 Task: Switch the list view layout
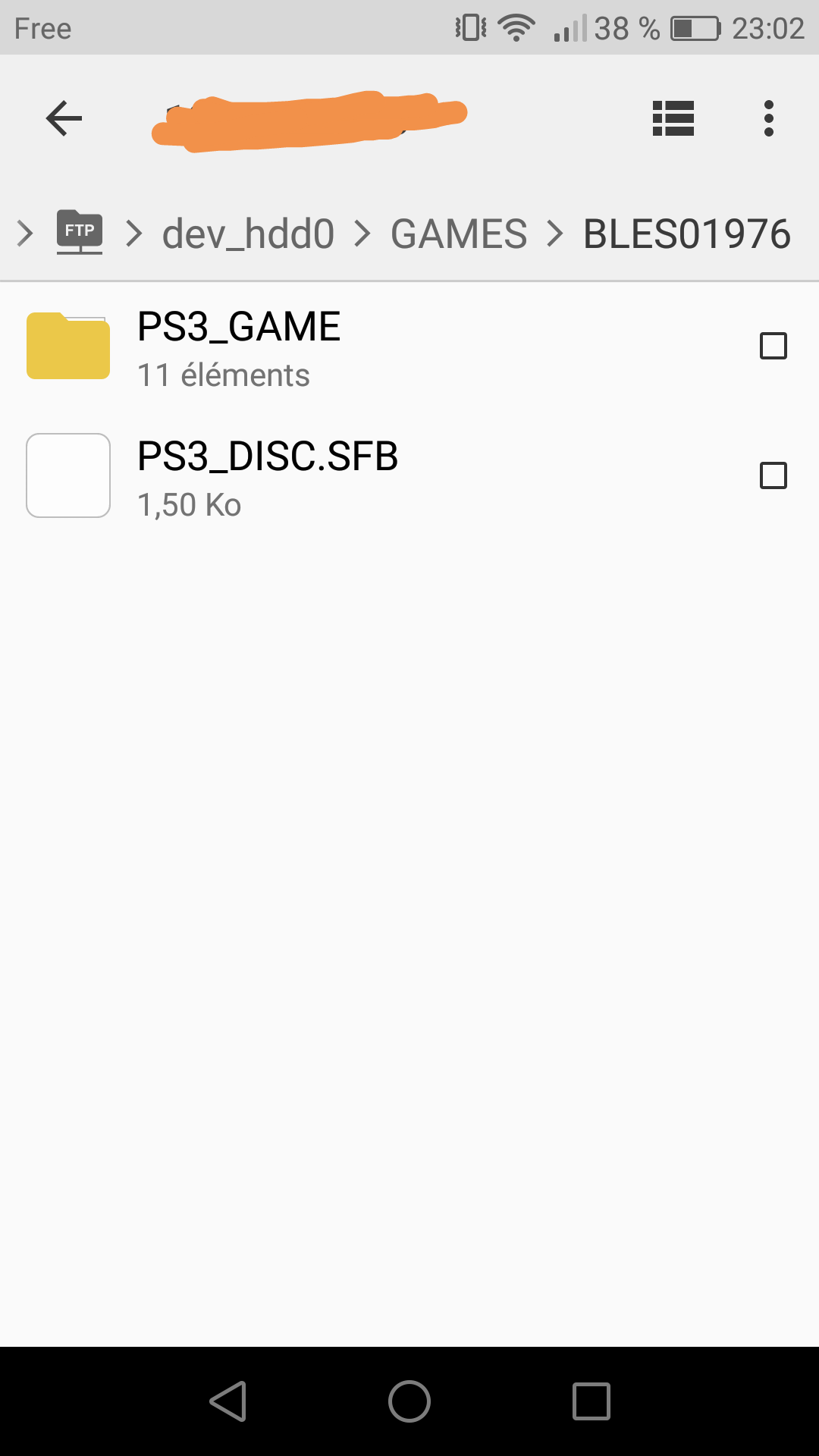tap(673, 118)
